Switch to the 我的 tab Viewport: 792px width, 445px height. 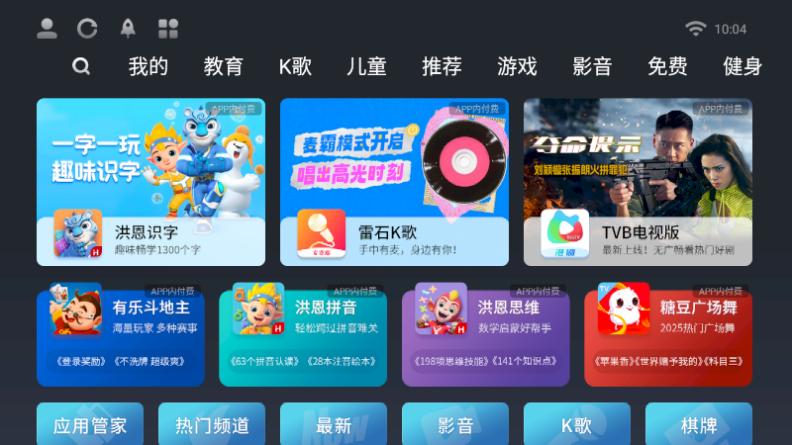(x=148, y=67)
